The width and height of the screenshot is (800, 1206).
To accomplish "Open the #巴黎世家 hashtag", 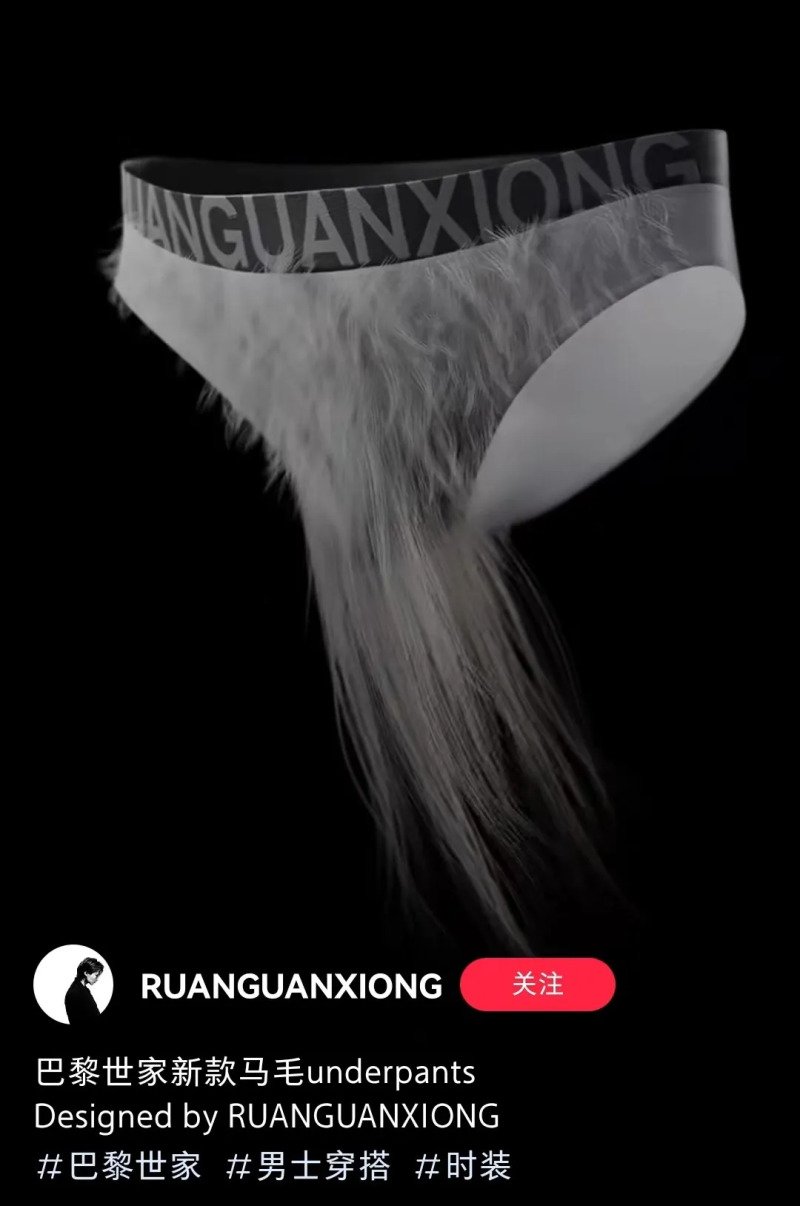I will point(119,1166).
